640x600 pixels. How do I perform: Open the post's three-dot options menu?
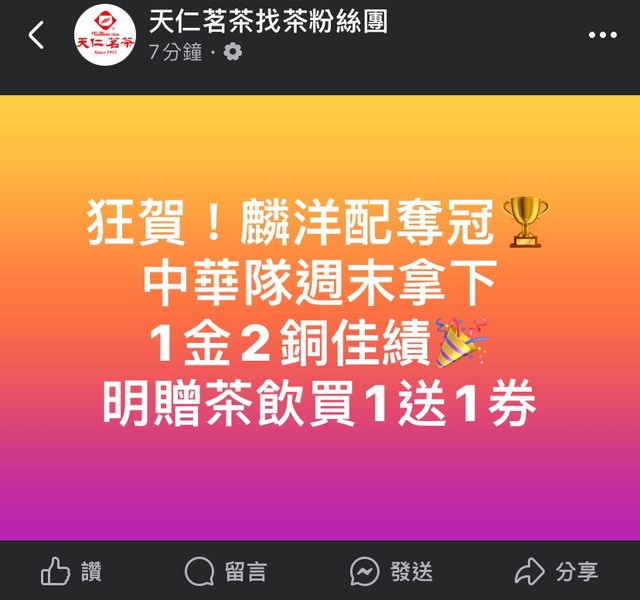point(602,36)
